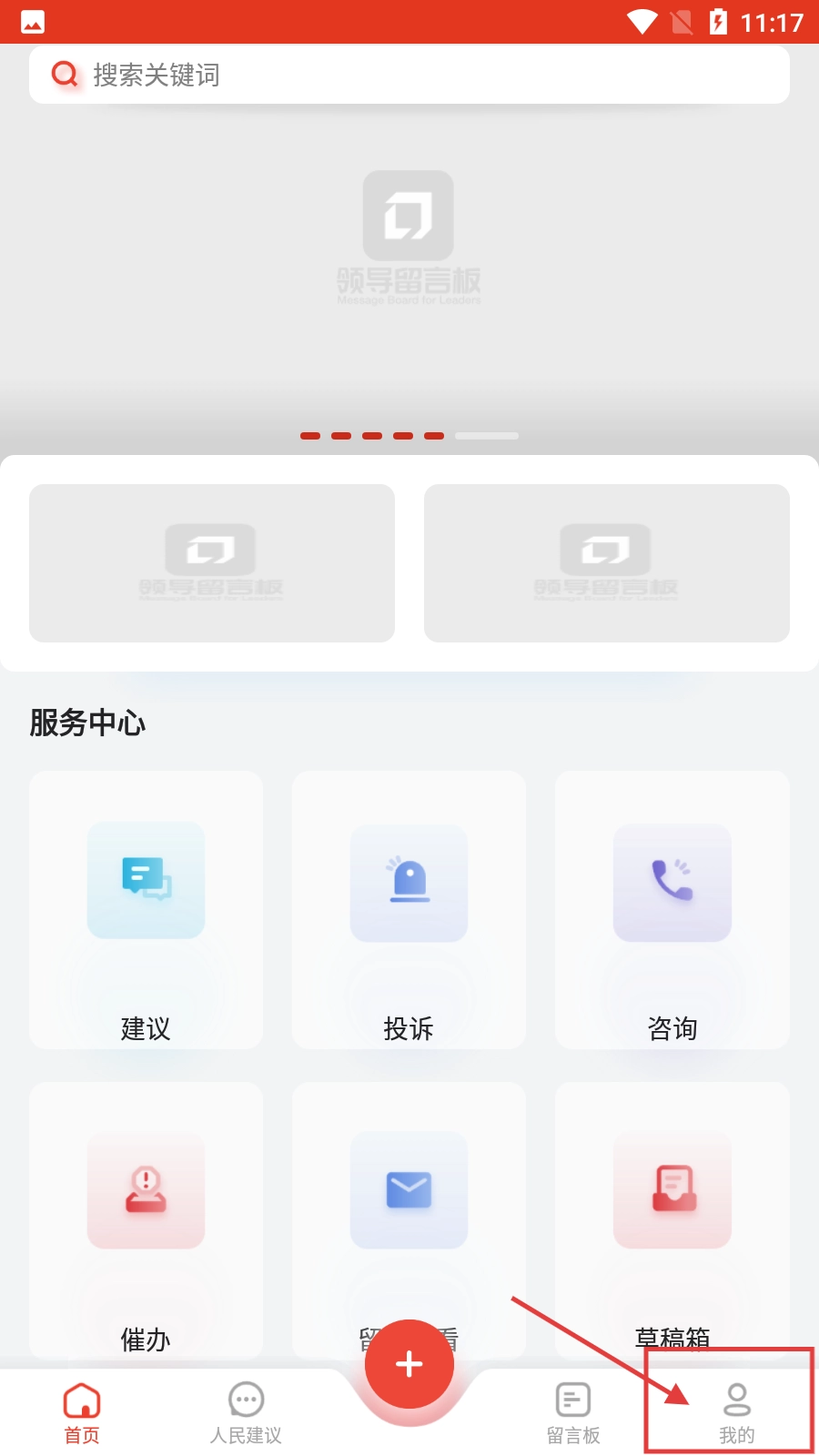The width and height of the screenshot is (819, 1456).
Task: Open the 催办 service card
Action: [x=146, y=1219]
